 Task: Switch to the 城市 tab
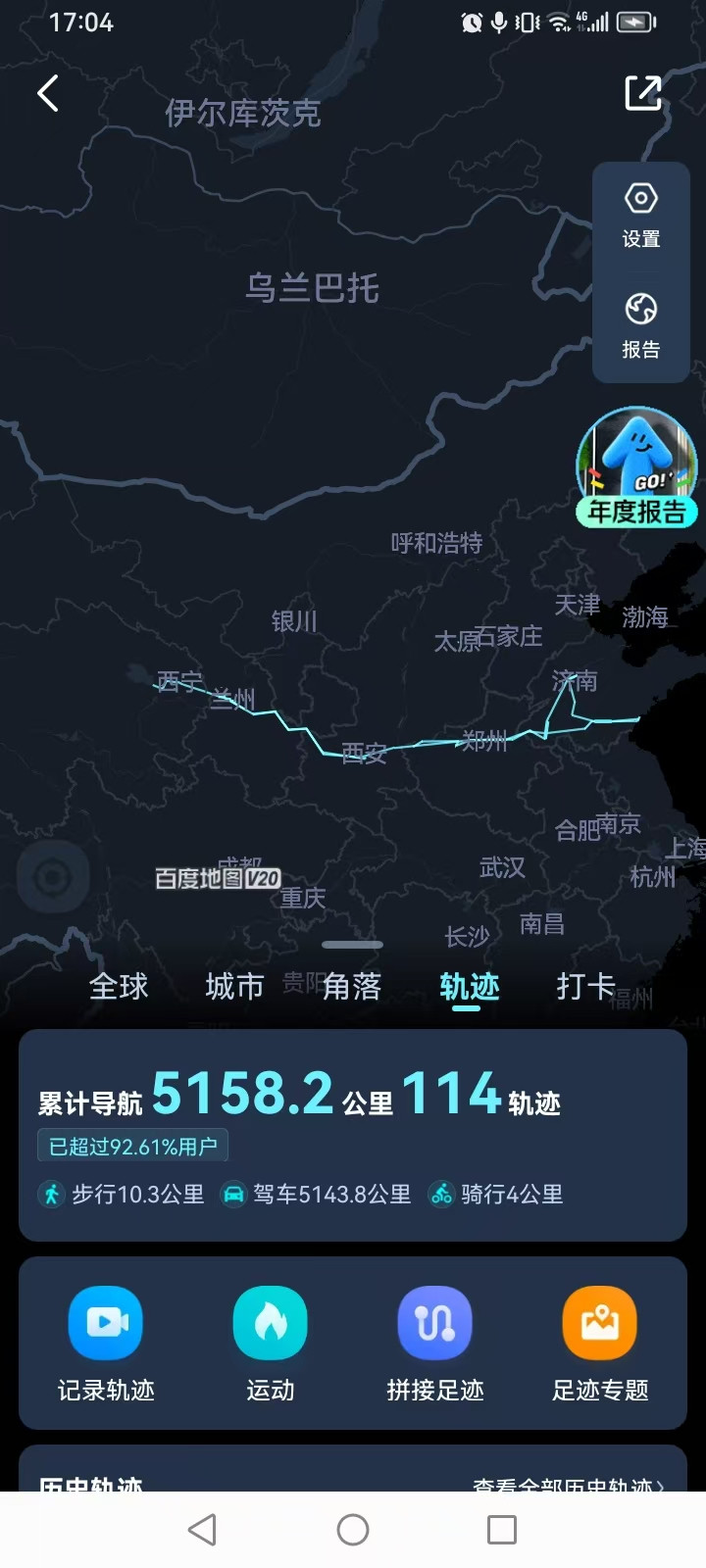pyautogui.click(x=234, y=986)
